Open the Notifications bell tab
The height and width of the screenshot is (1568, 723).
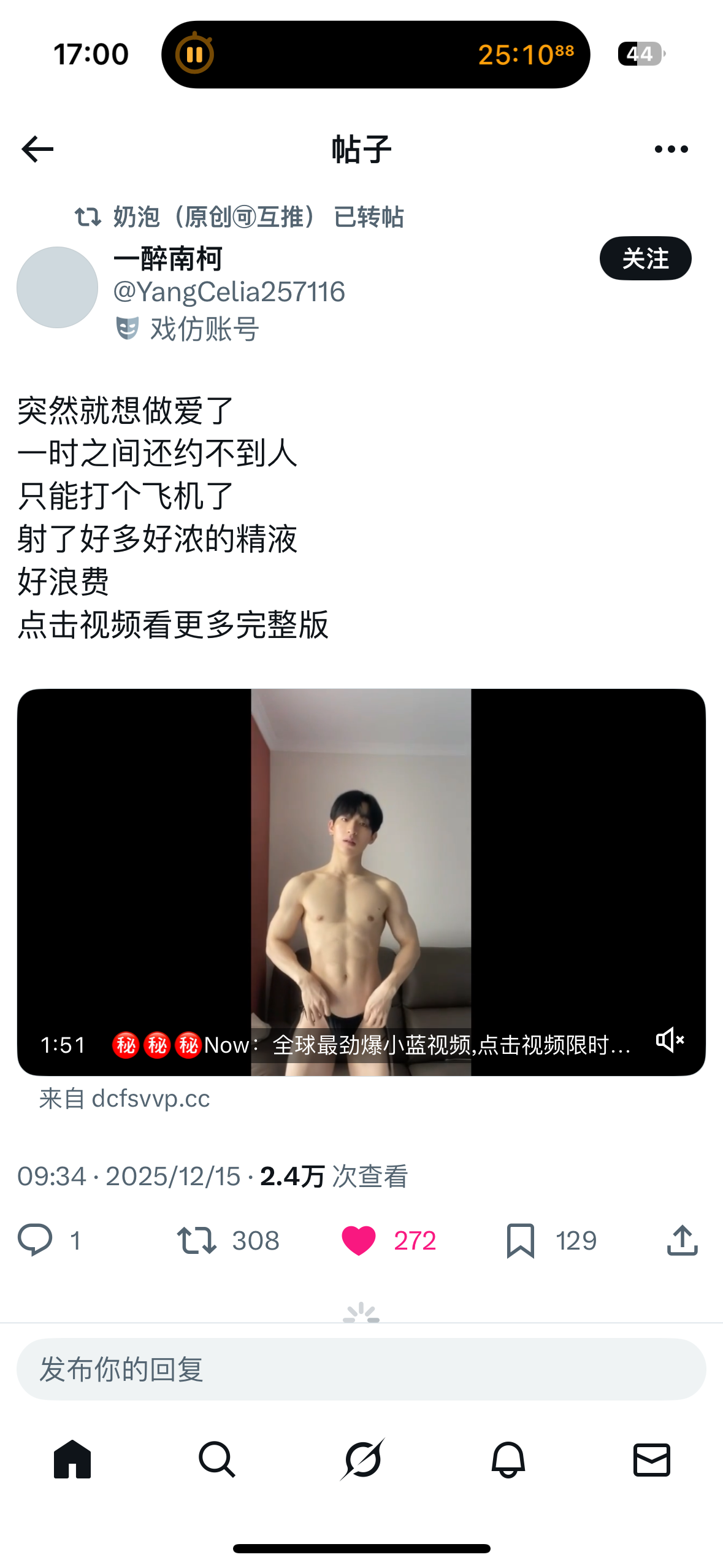pyautogui.click(x=508, y=1459)
